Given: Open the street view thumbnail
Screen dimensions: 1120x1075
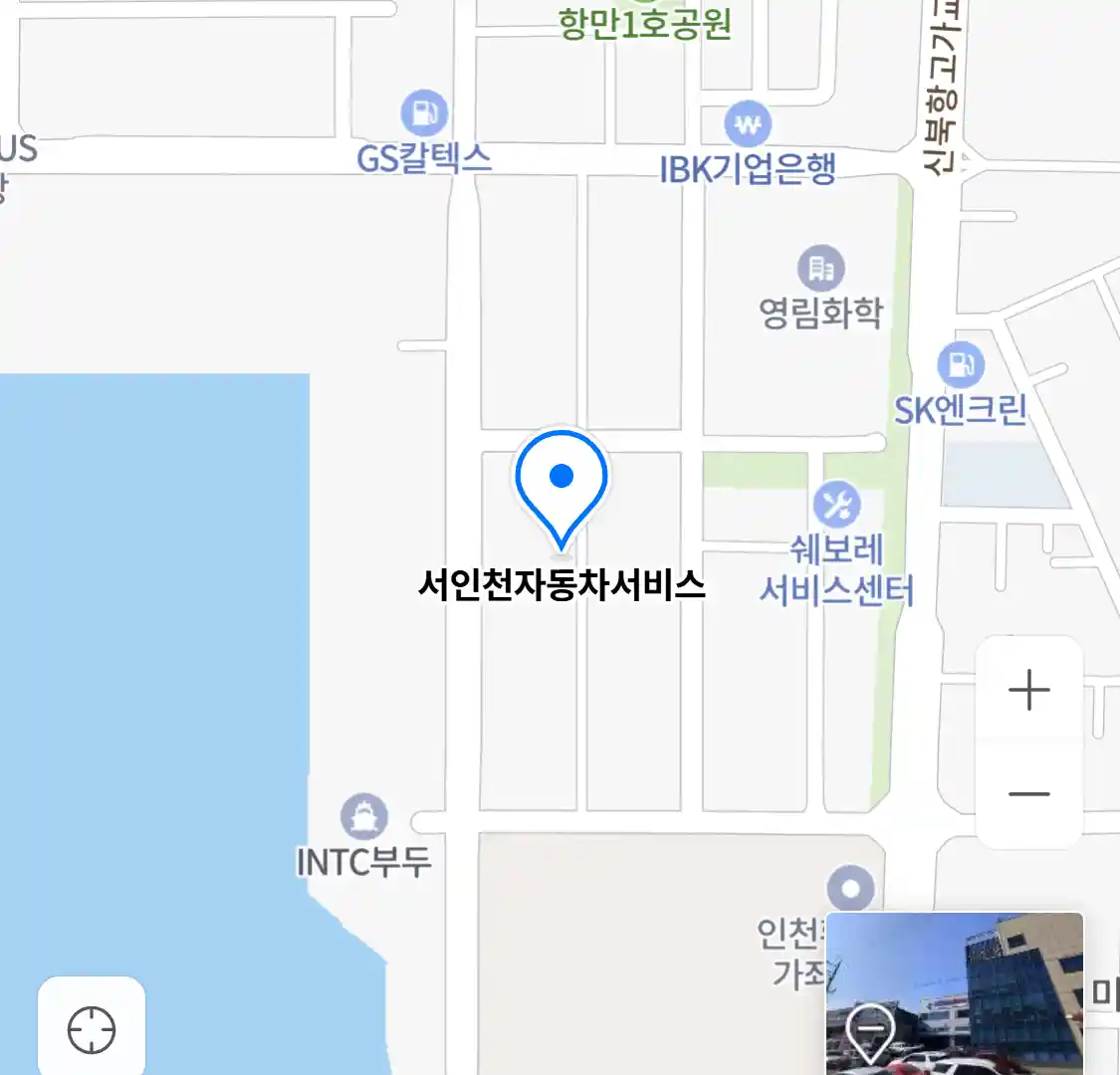Looking at the screenshot, I should point(954,992).
